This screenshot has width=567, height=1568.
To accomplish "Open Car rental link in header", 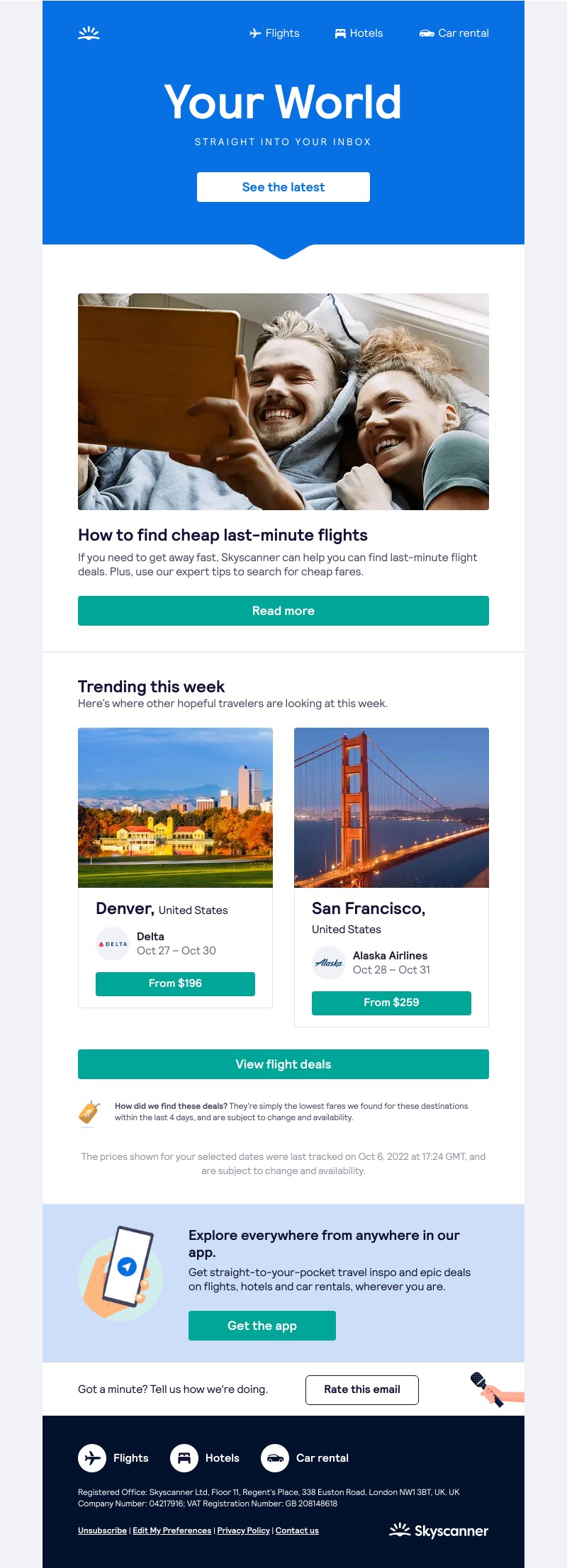I will pos(454,33).
